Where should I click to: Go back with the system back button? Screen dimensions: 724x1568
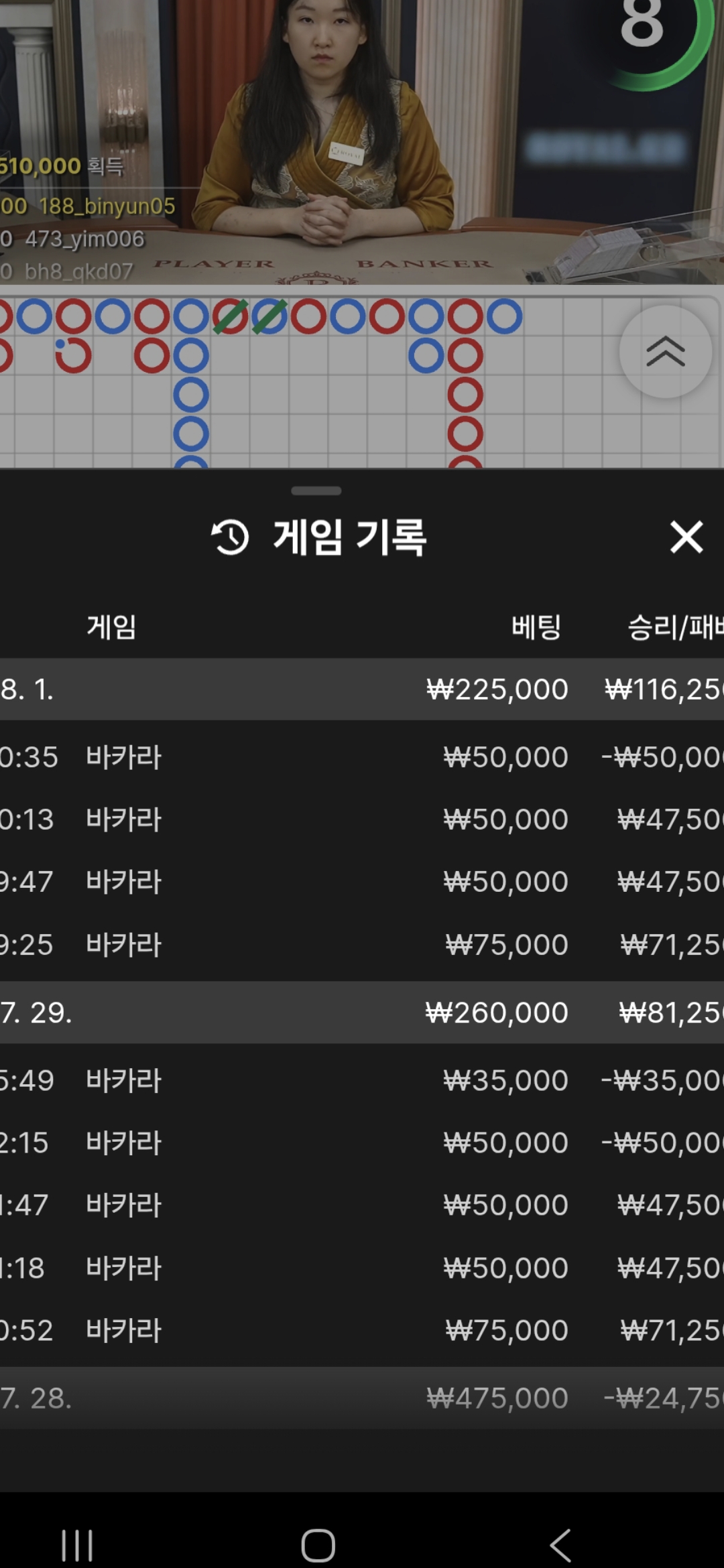tap(560, 1545)
